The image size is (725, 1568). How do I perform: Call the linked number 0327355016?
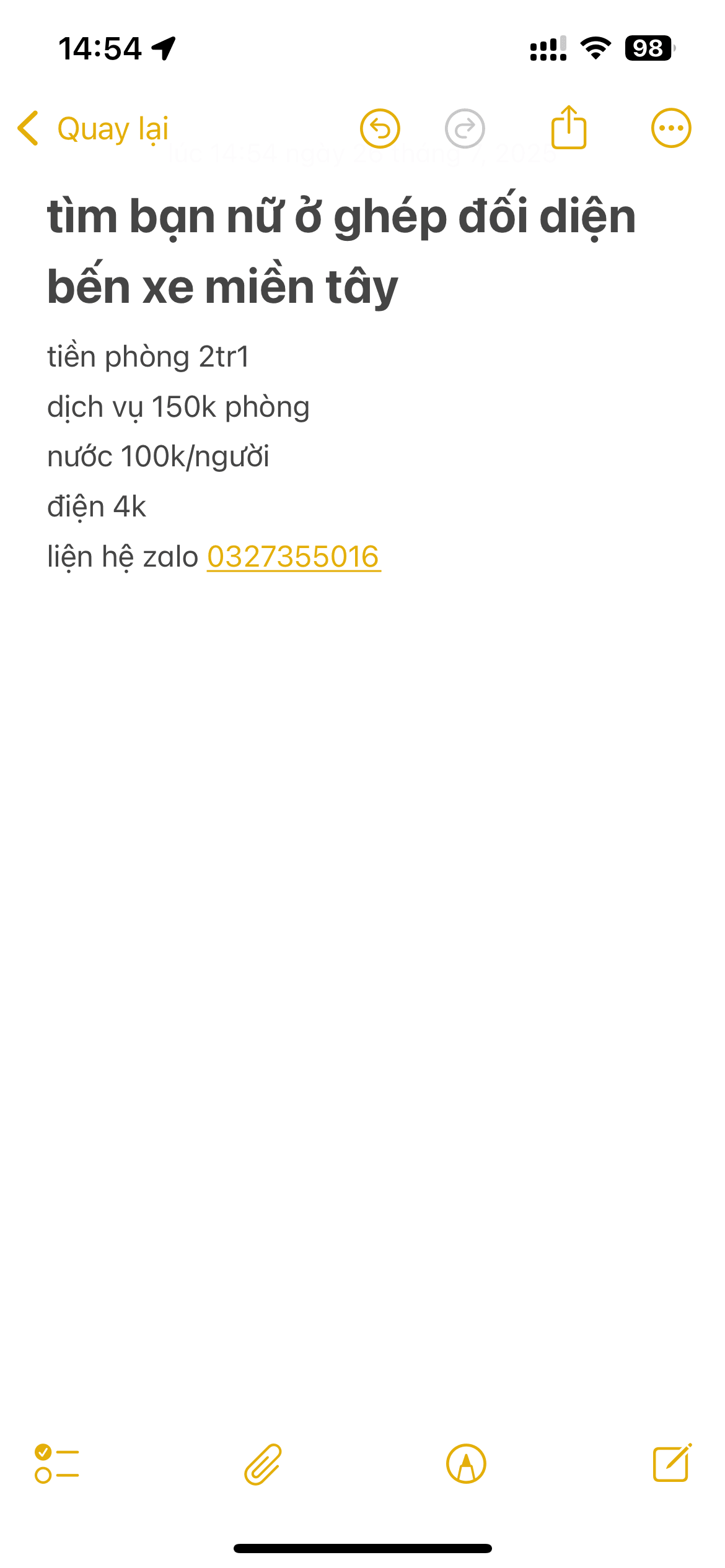coord(293,557)
